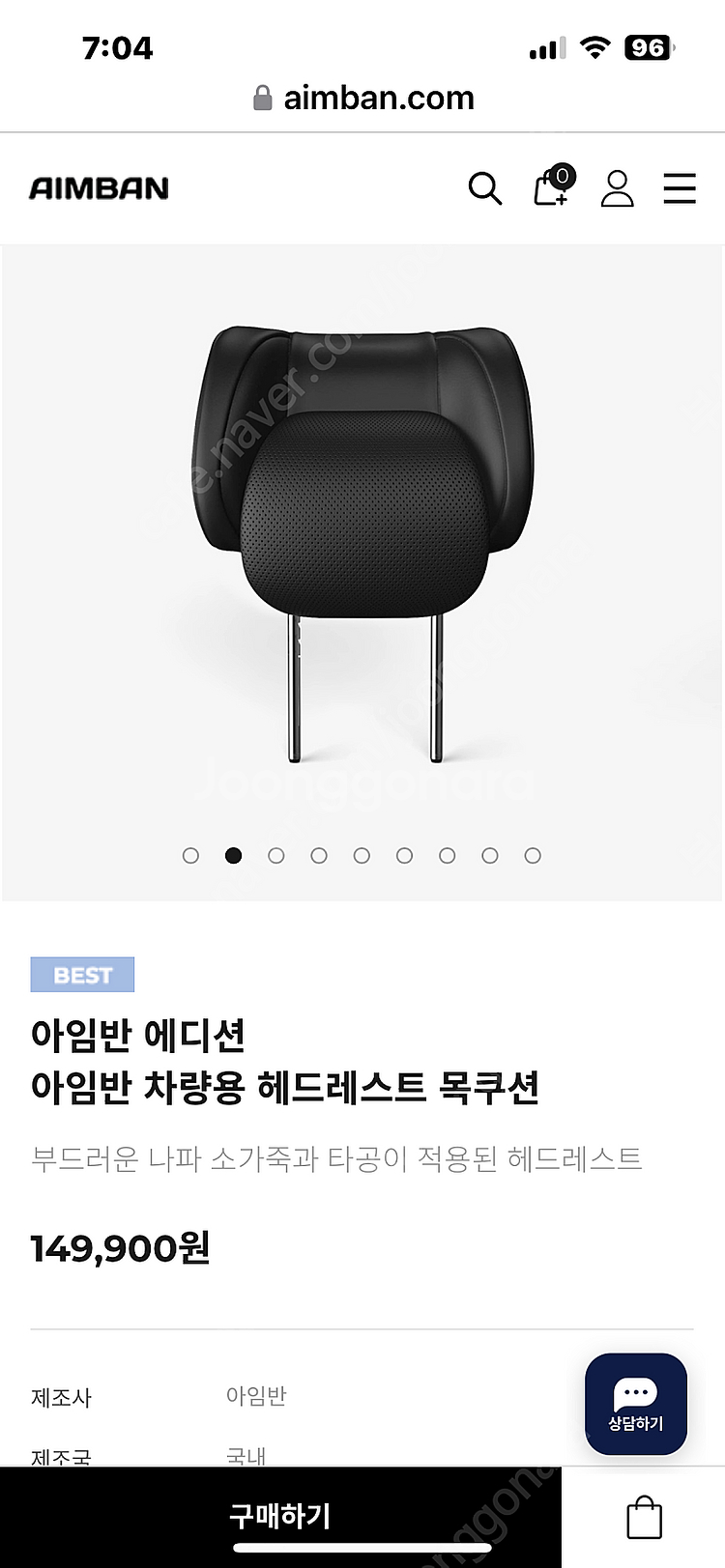
Task: Open the search icon in the header
Action: (486, 189)
